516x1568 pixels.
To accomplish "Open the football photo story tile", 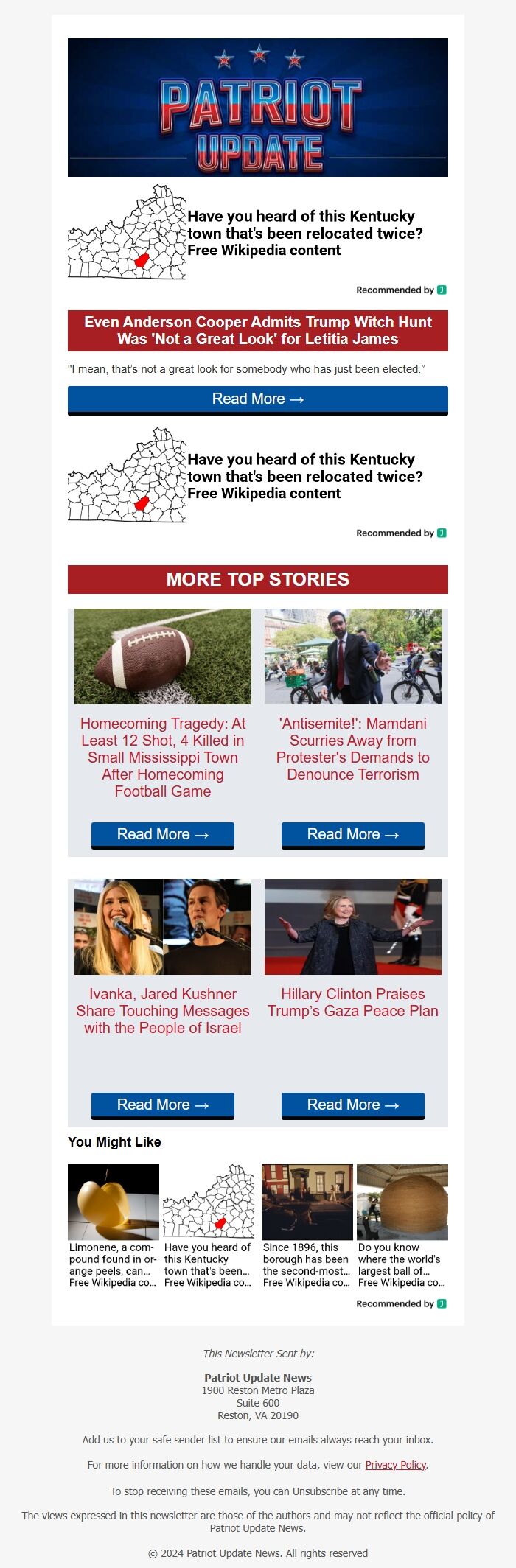I will click(163, 656).
